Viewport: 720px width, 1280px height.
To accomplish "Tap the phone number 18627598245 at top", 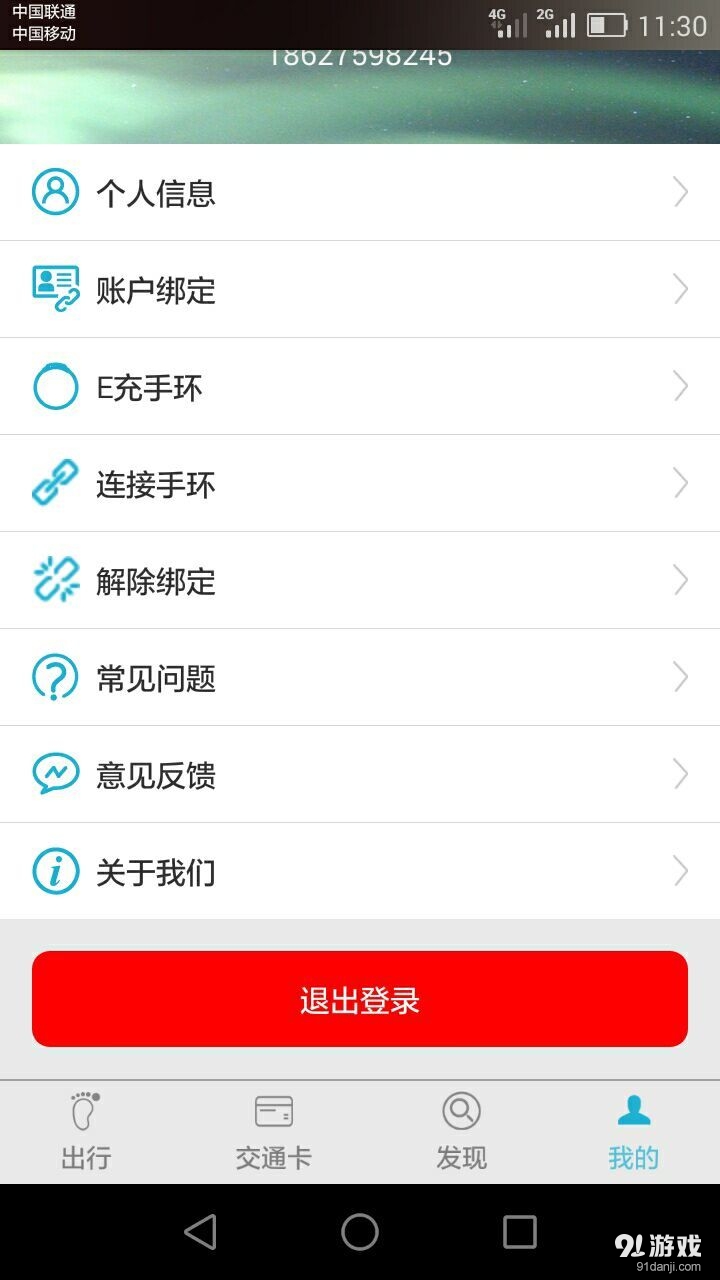I will (359, 55).
